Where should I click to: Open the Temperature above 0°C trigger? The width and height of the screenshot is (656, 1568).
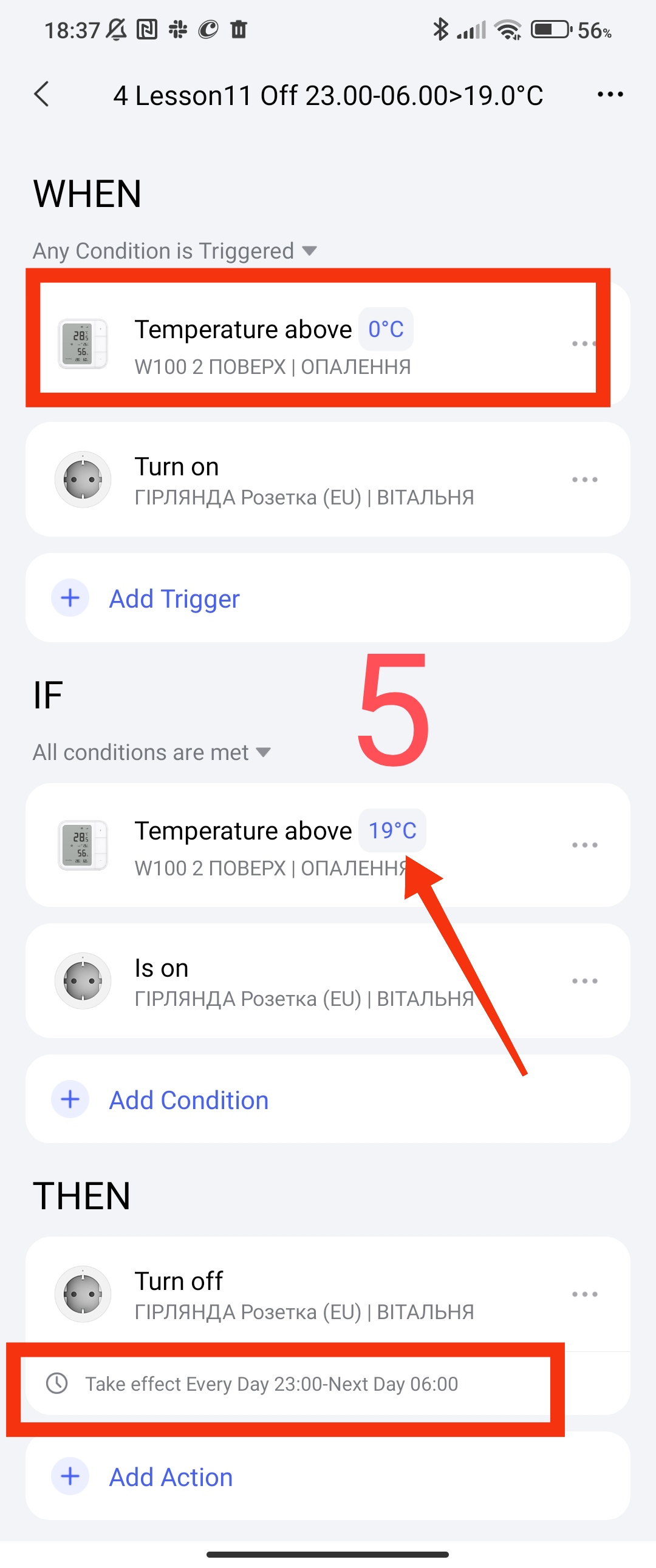(274, 344)
